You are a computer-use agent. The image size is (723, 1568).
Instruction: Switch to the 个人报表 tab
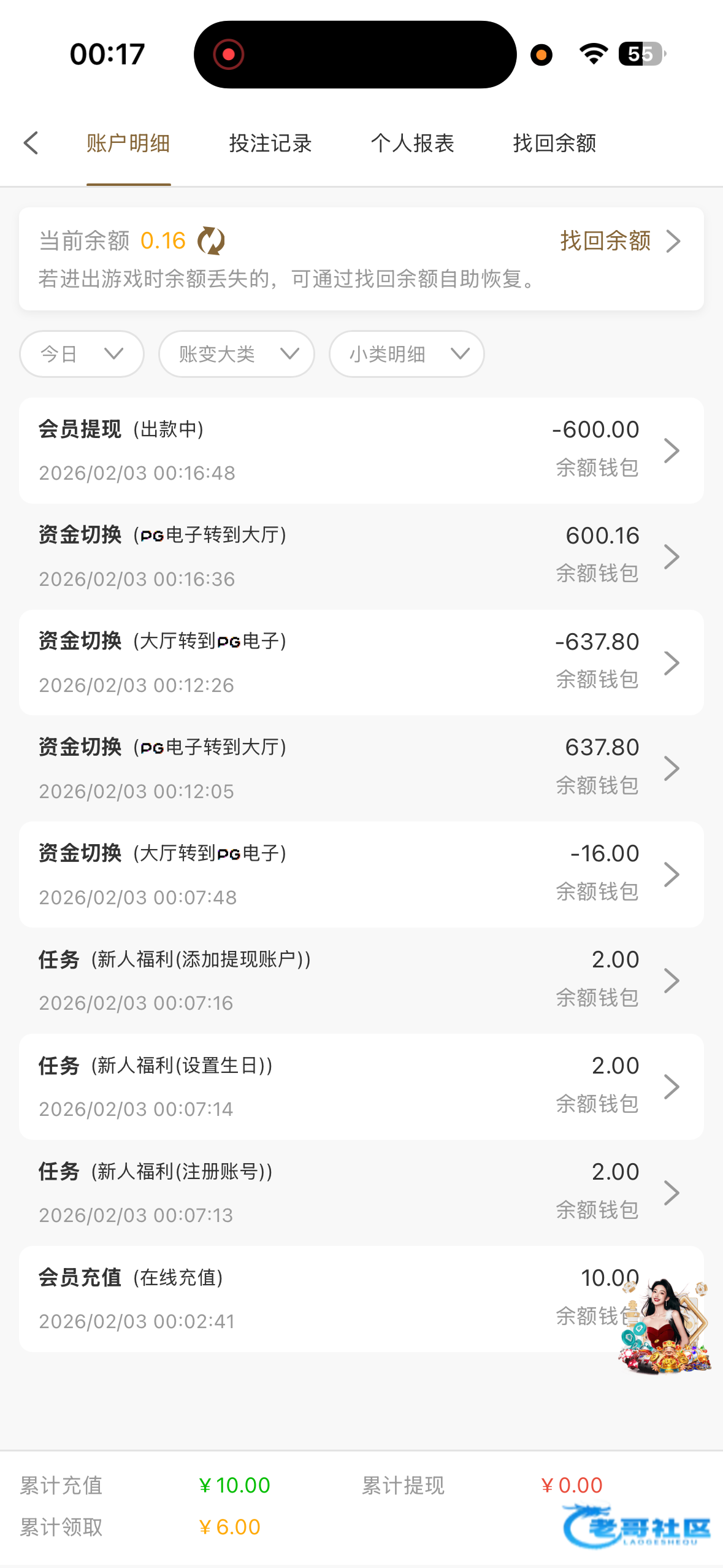point(412,143)
